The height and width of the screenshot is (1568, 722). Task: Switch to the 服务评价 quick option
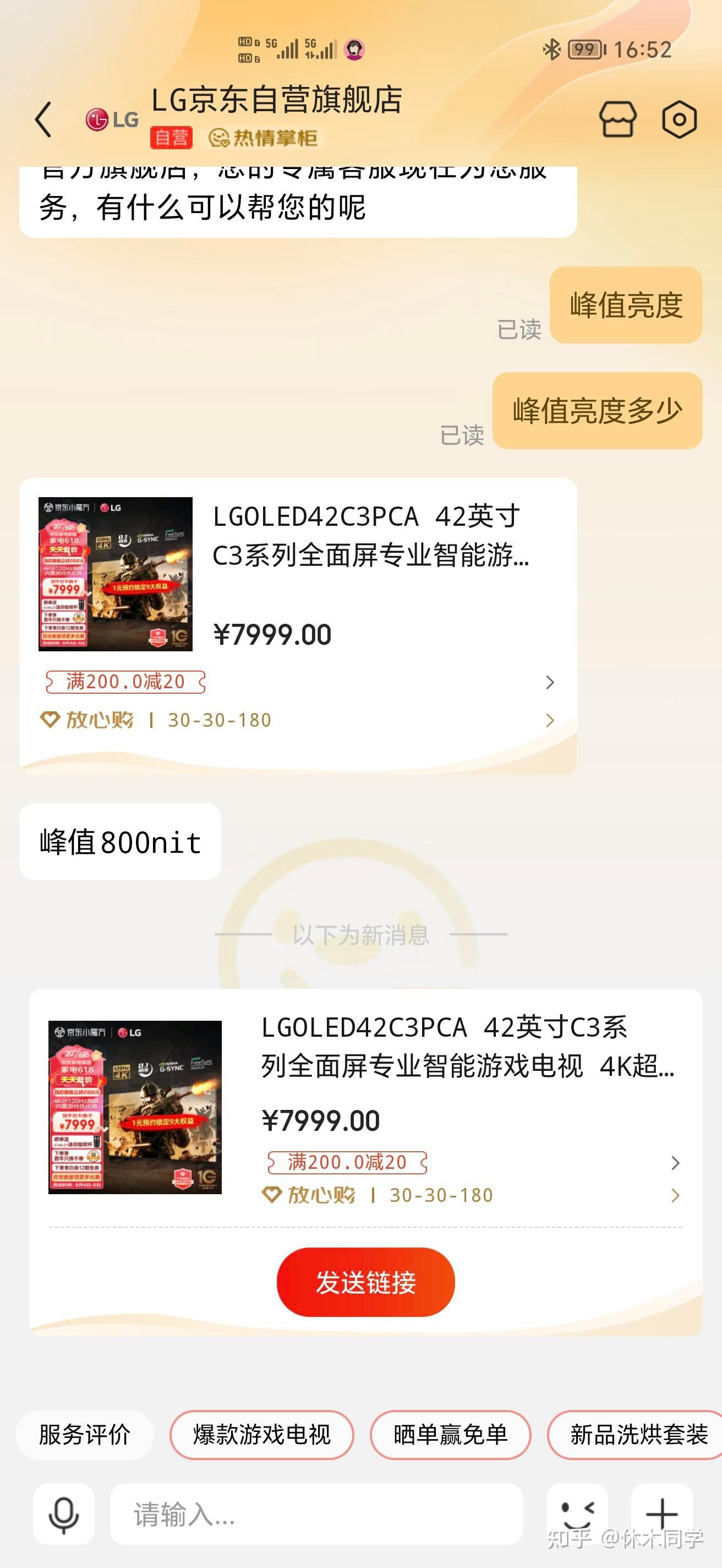[84, 1435]
